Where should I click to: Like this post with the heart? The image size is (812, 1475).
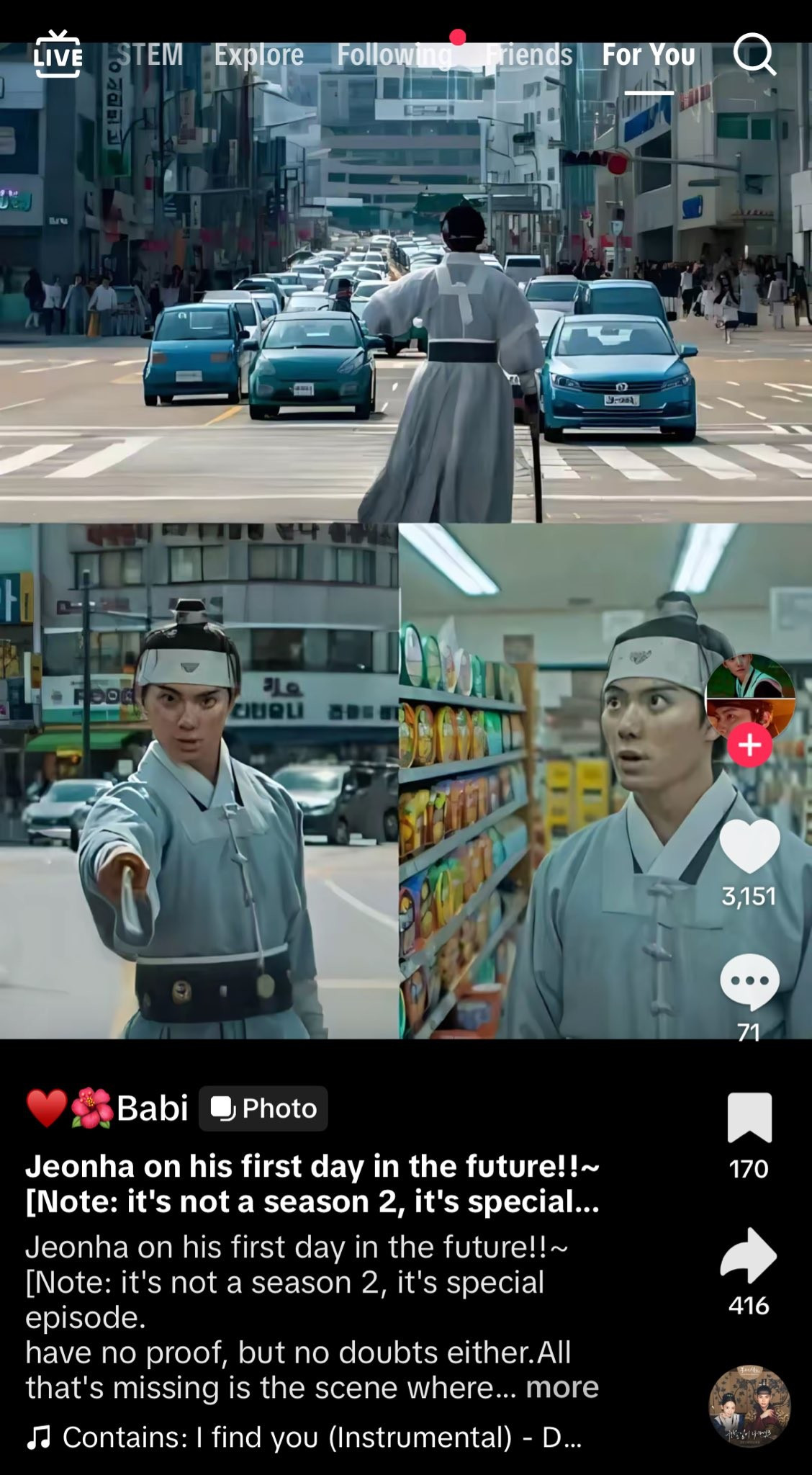point(749,847)
